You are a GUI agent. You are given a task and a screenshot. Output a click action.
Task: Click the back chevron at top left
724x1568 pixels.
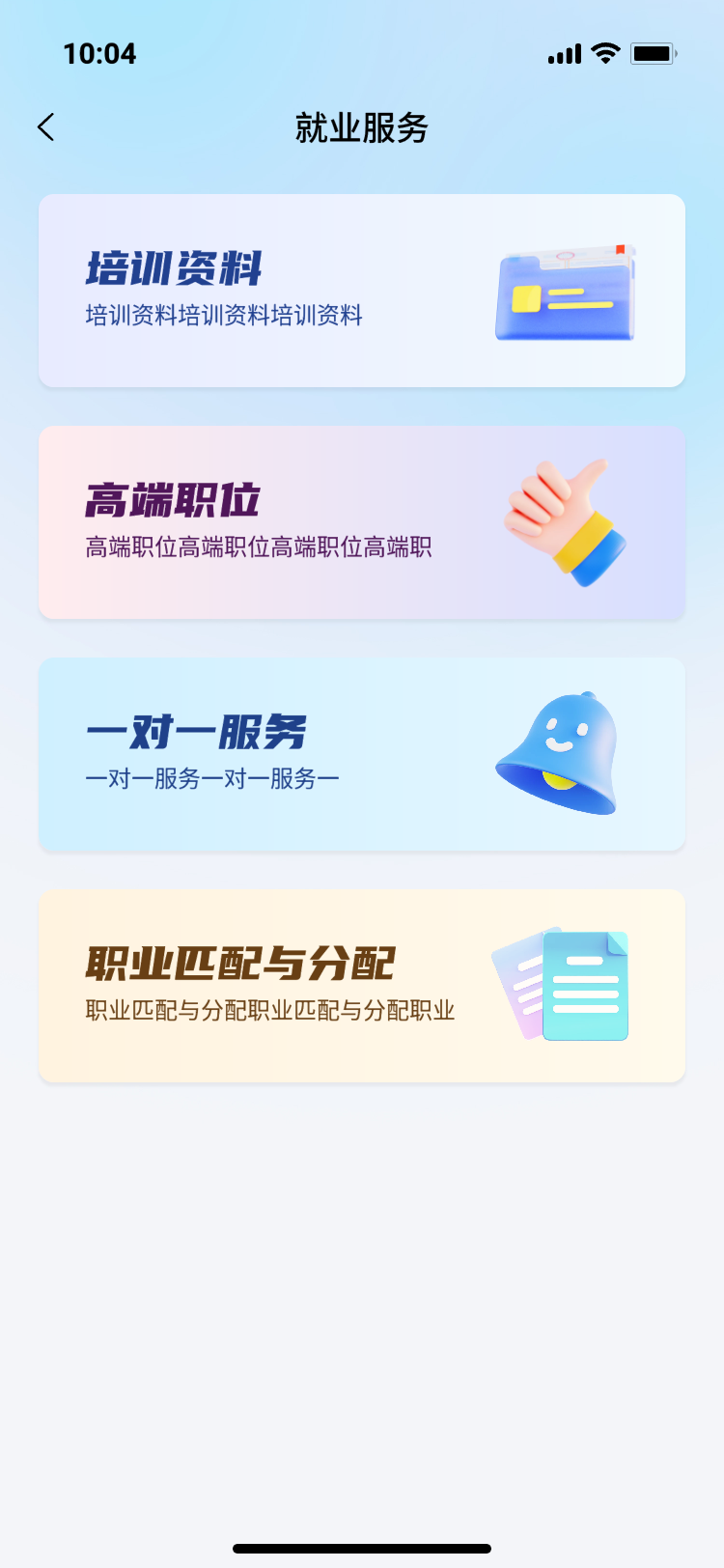click(x=44, y=126)
